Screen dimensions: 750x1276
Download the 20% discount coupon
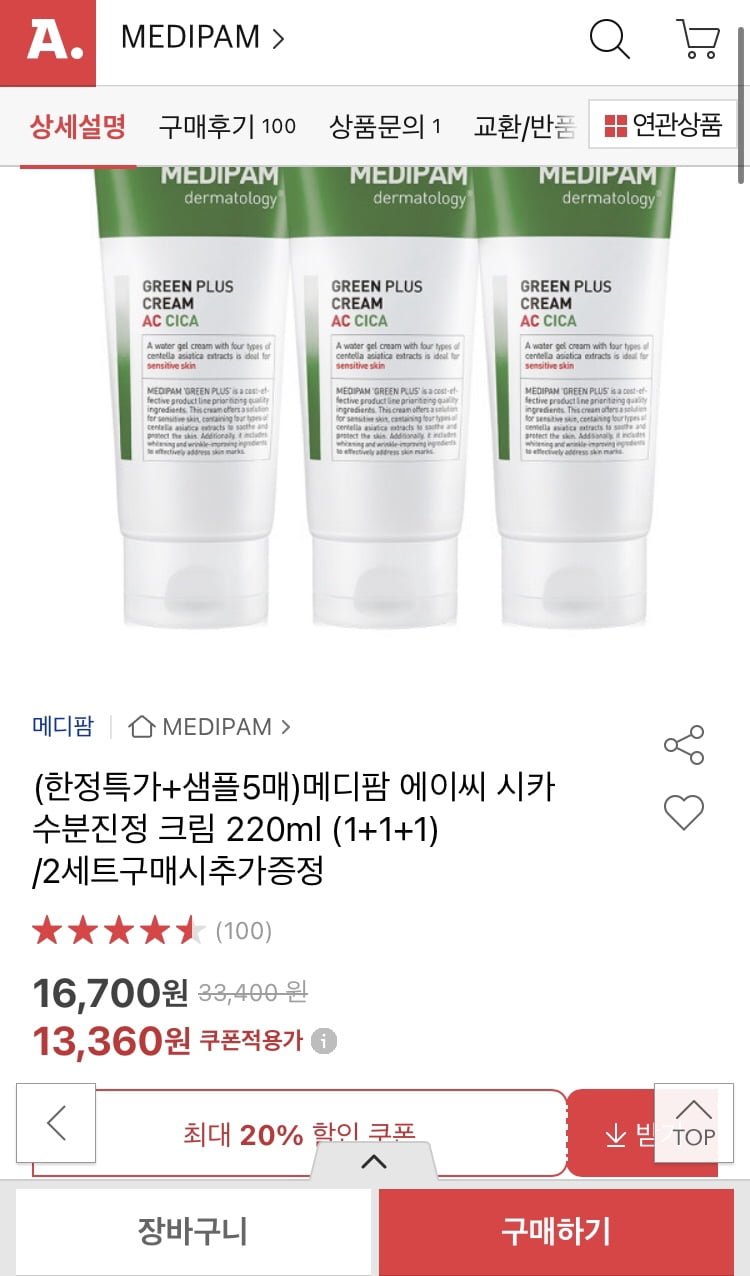click(x=632, y=1134)
